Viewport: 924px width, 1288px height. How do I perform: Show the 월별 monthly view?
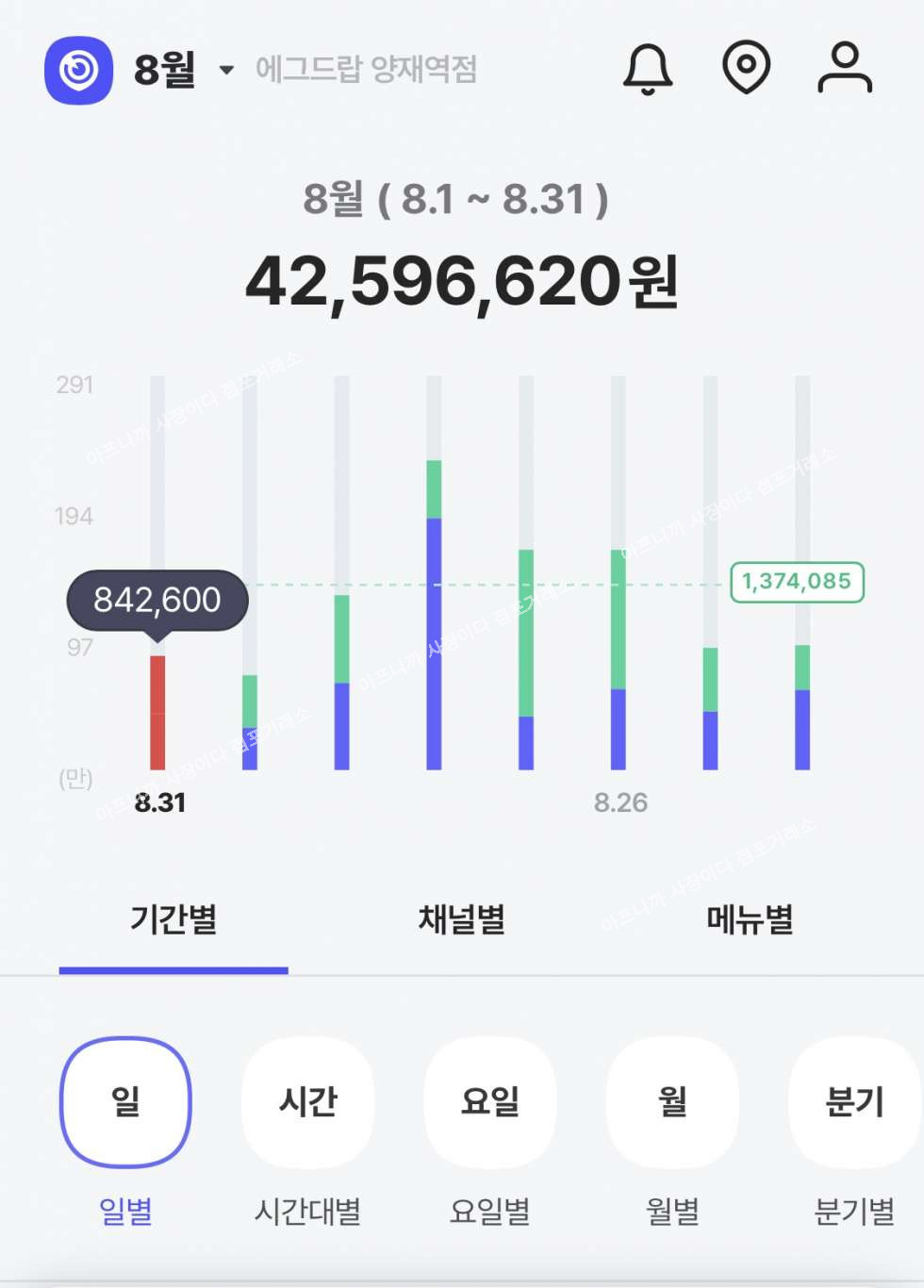[671, 1102]
